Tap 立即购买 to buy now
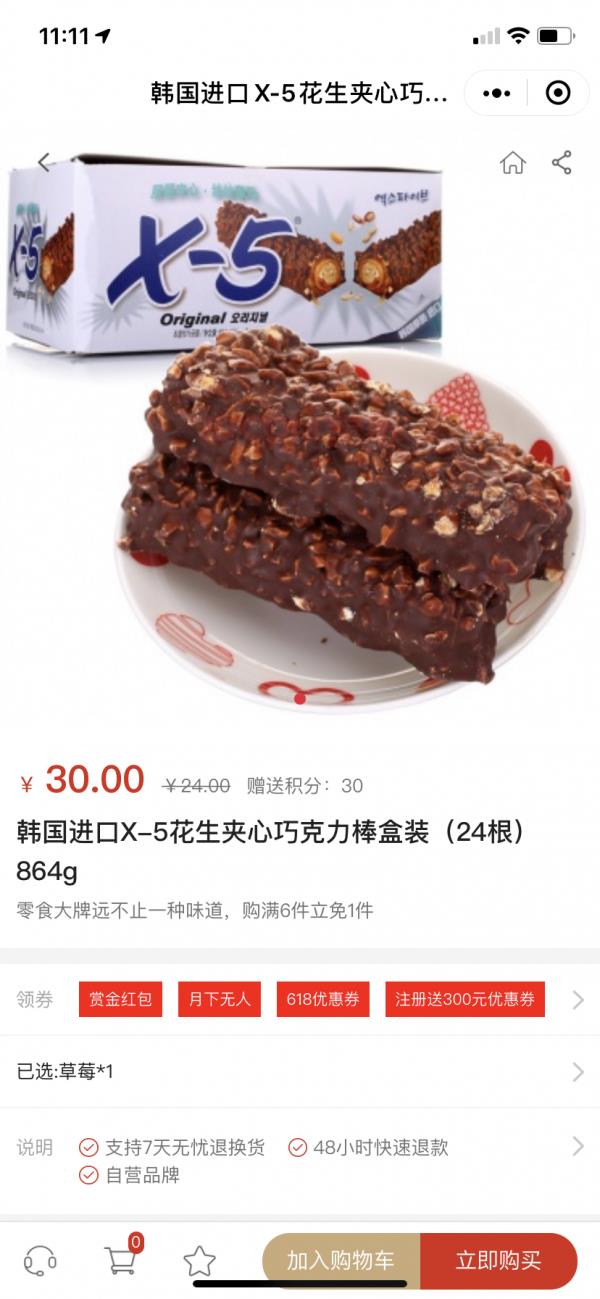 498,1261
